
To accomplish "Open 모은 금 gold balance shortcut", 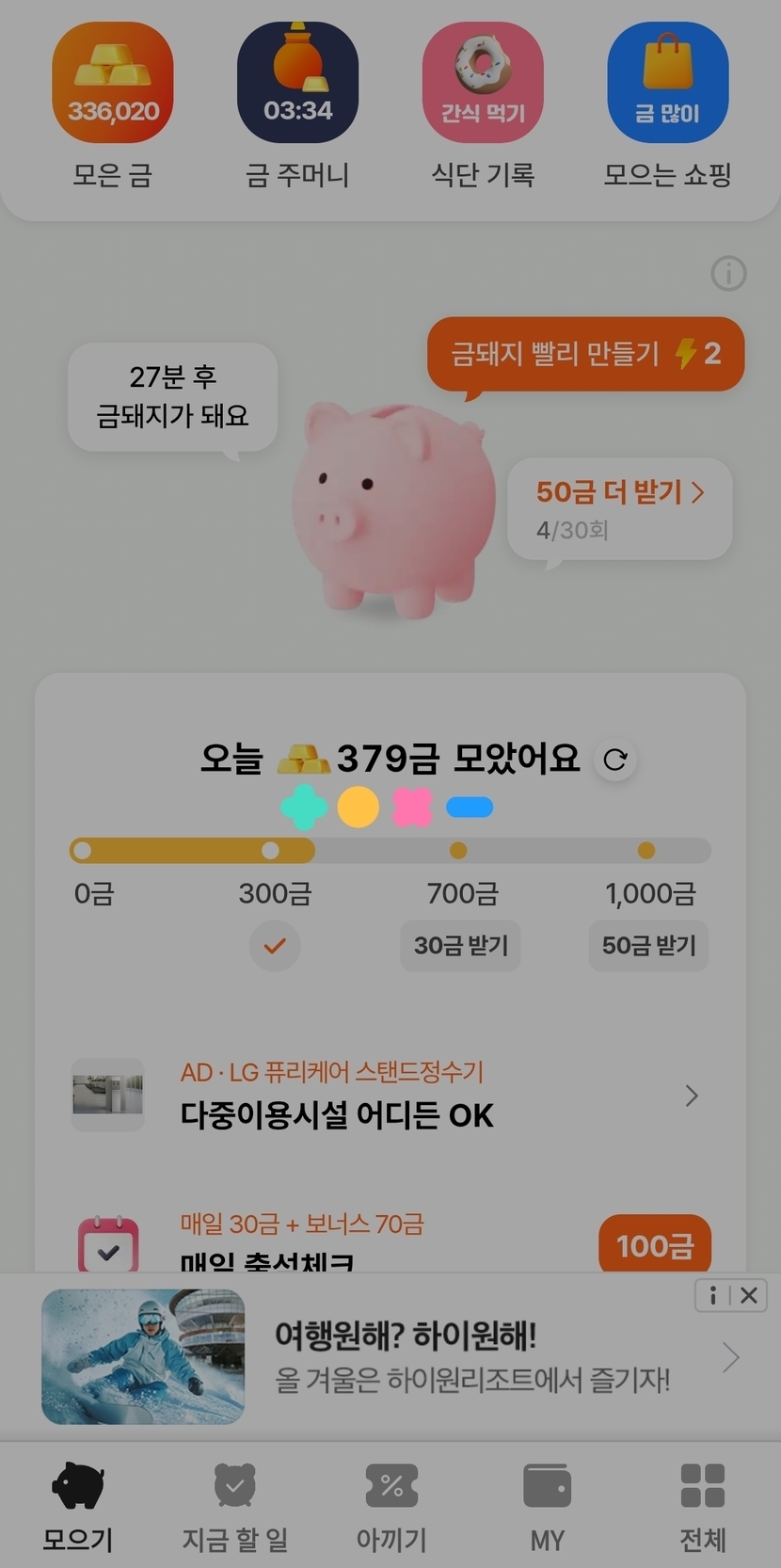I will (112, 85).
